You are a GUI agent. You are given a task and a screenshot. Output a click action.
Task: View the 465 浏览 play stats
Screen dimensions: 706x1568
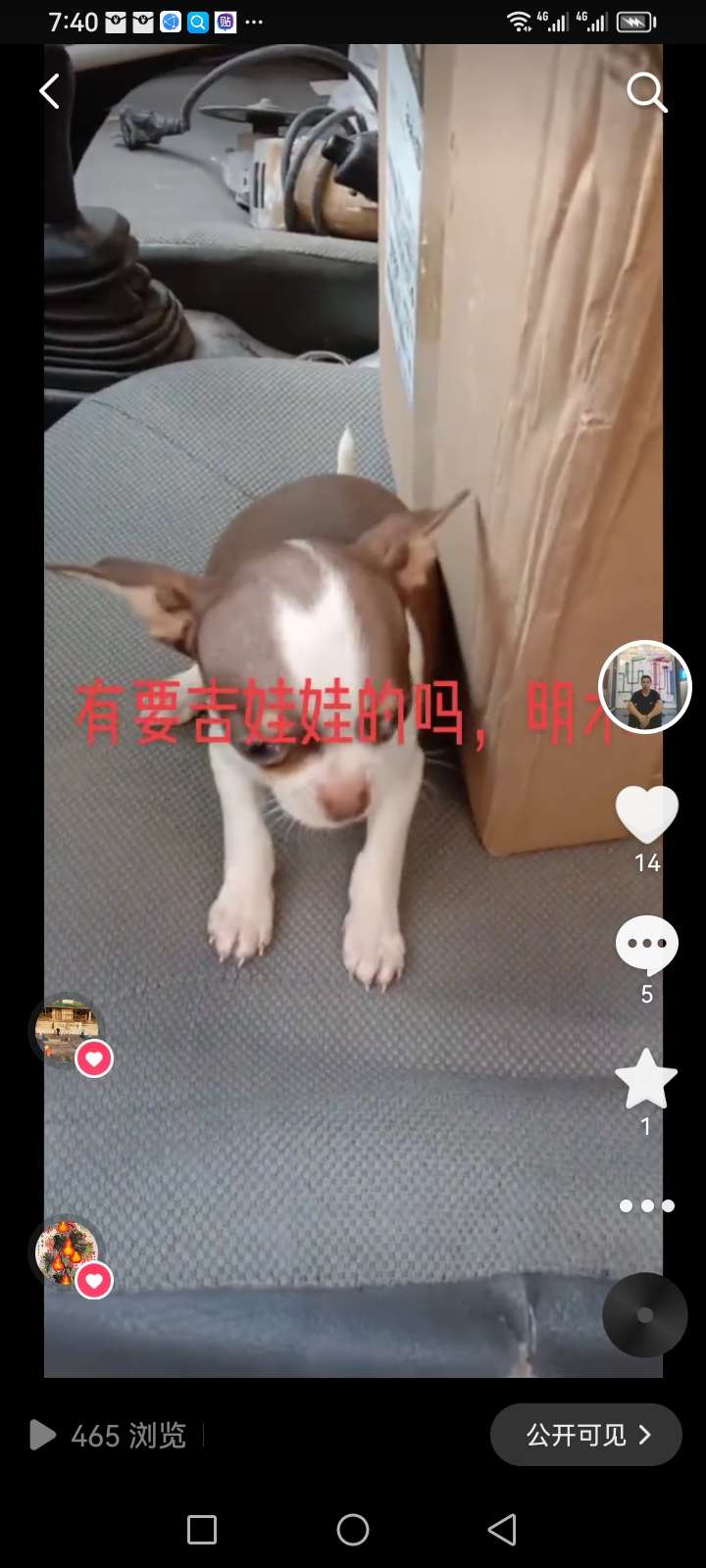(x=108, y=1436)
